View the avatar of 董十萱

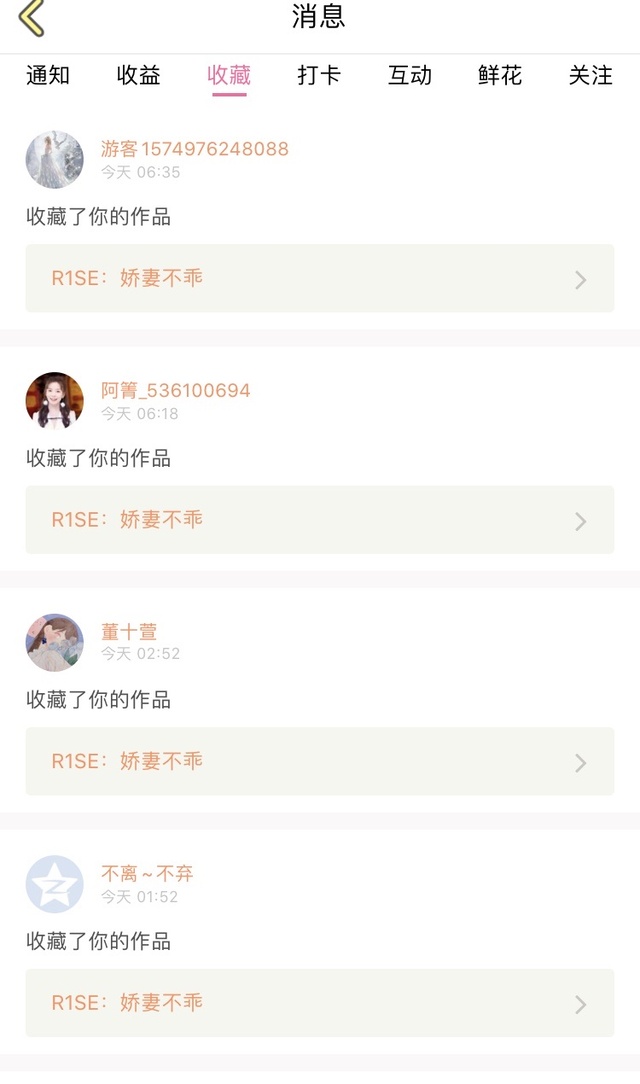point(55,642)
